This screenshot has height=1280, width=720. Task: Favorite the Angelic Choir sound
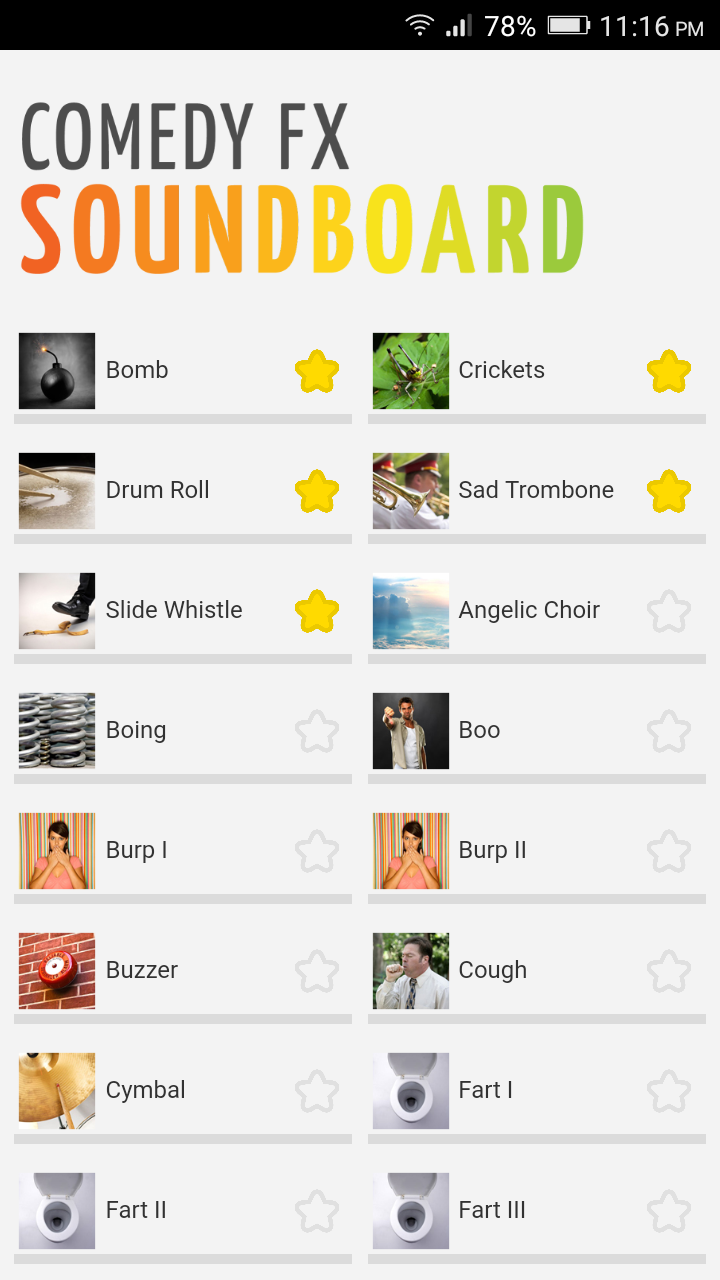pos(669,610)
